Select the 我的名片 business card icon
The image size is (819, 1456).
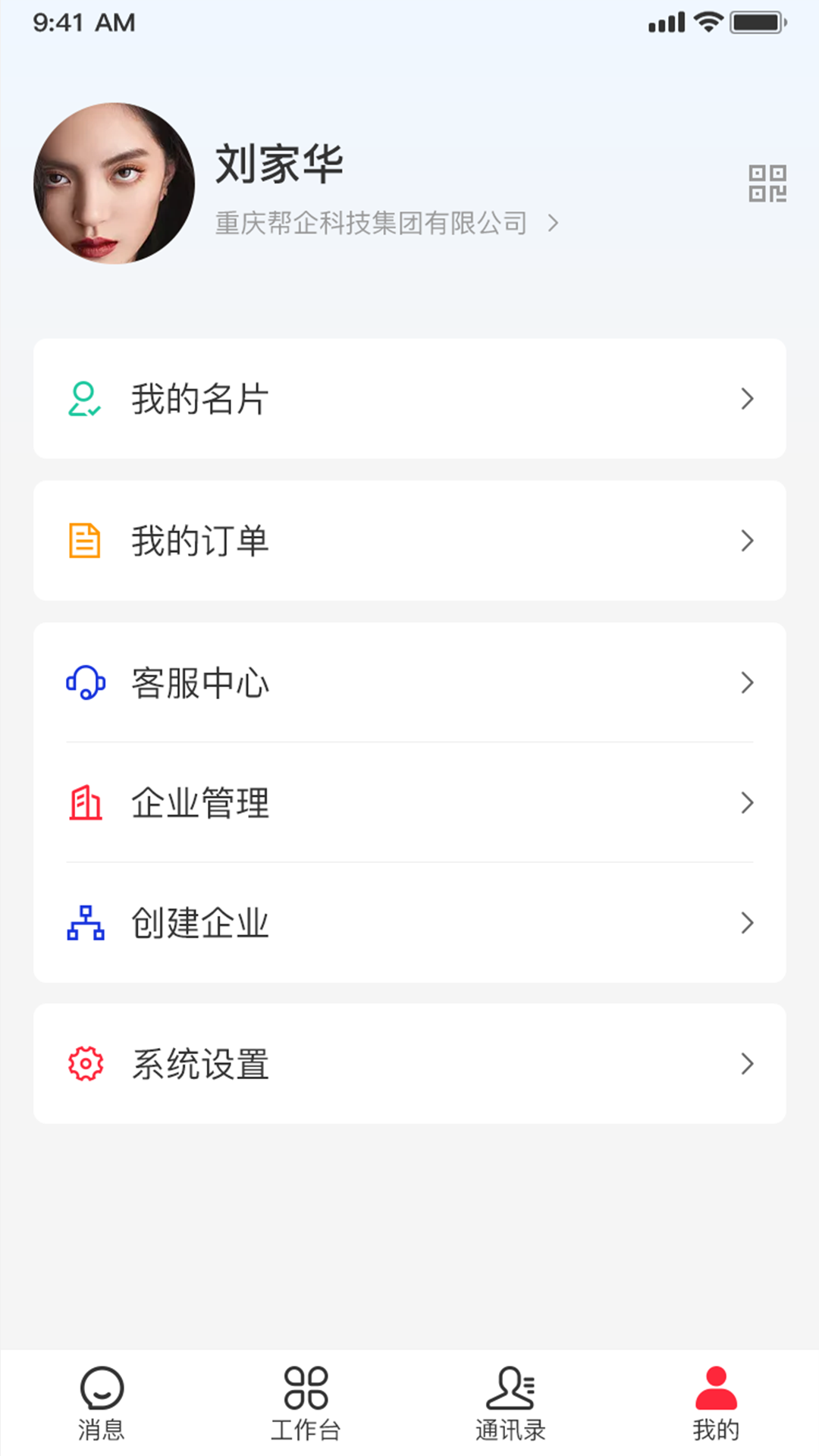[83, 400]
